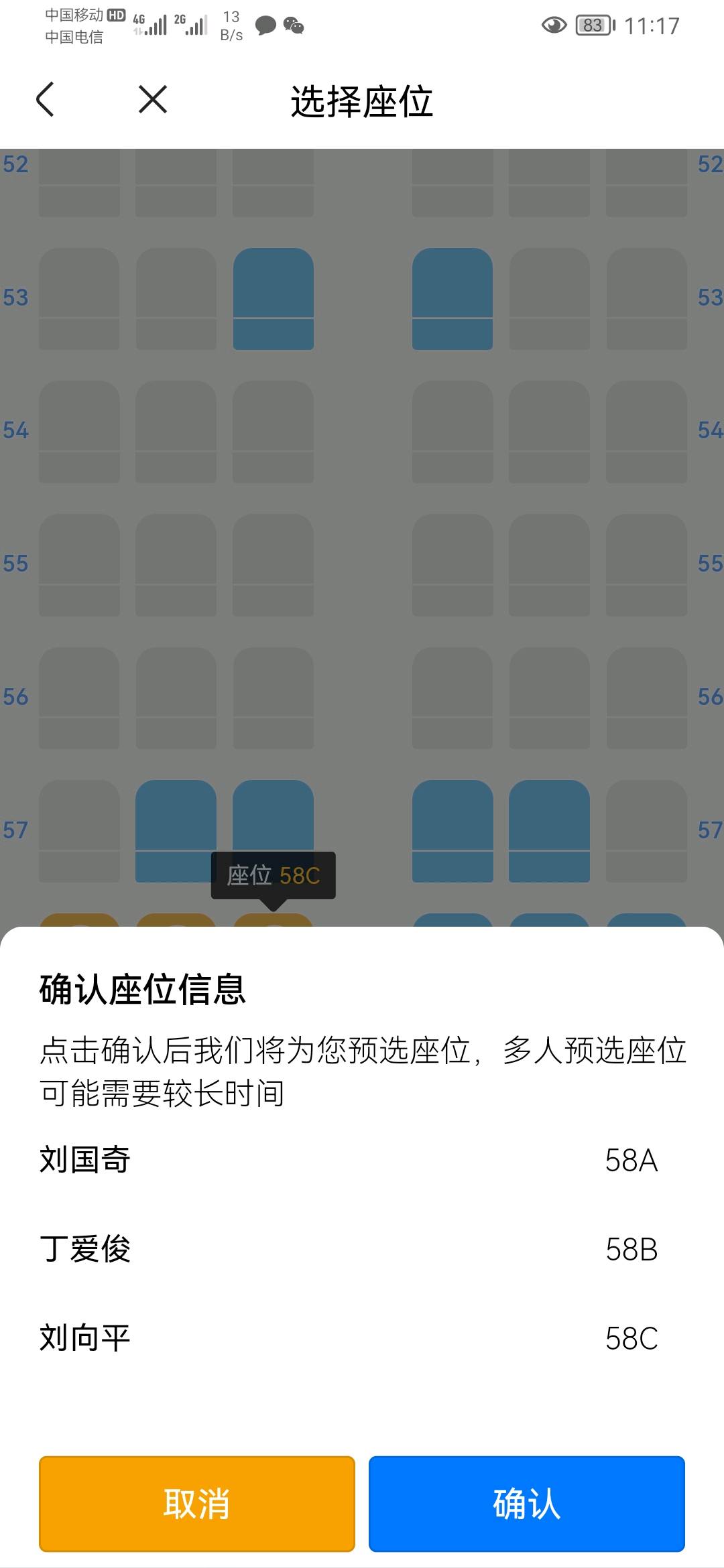Go back using the top-left arrow

(x=46, y=100)
